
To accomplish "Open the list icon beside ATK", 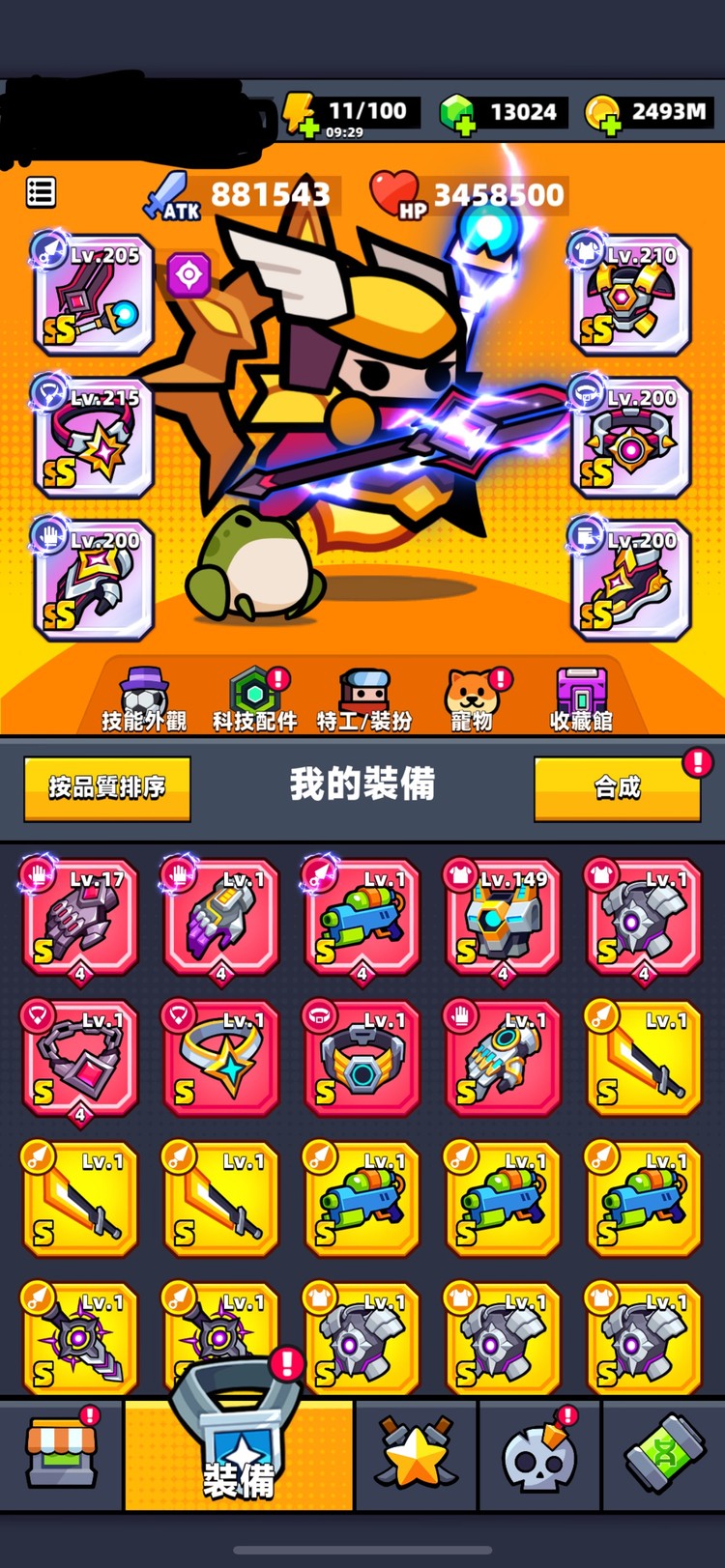I will click(41, 193).
